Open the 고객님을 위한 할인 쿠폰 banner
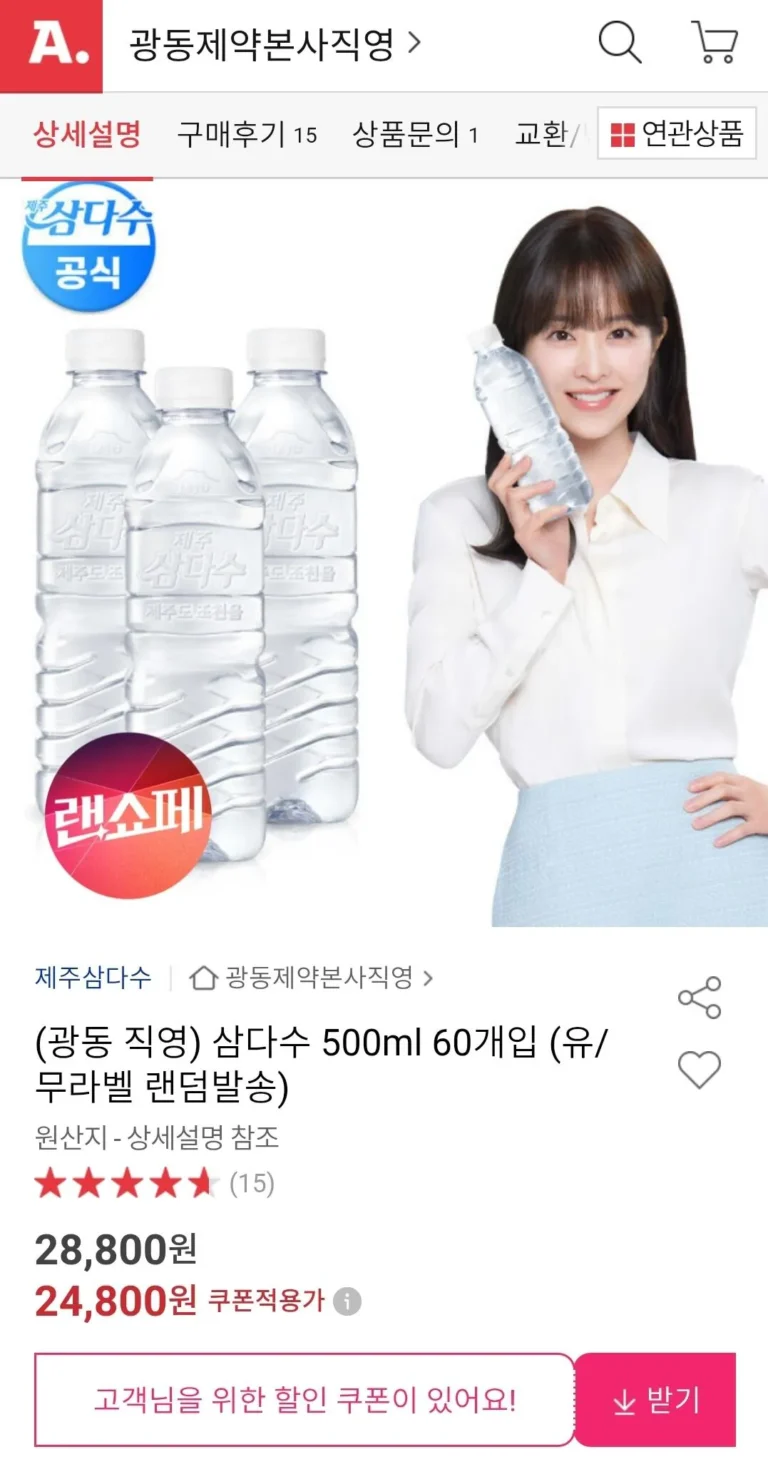Screen dimensions: 768x1479 pos(305,1400)
